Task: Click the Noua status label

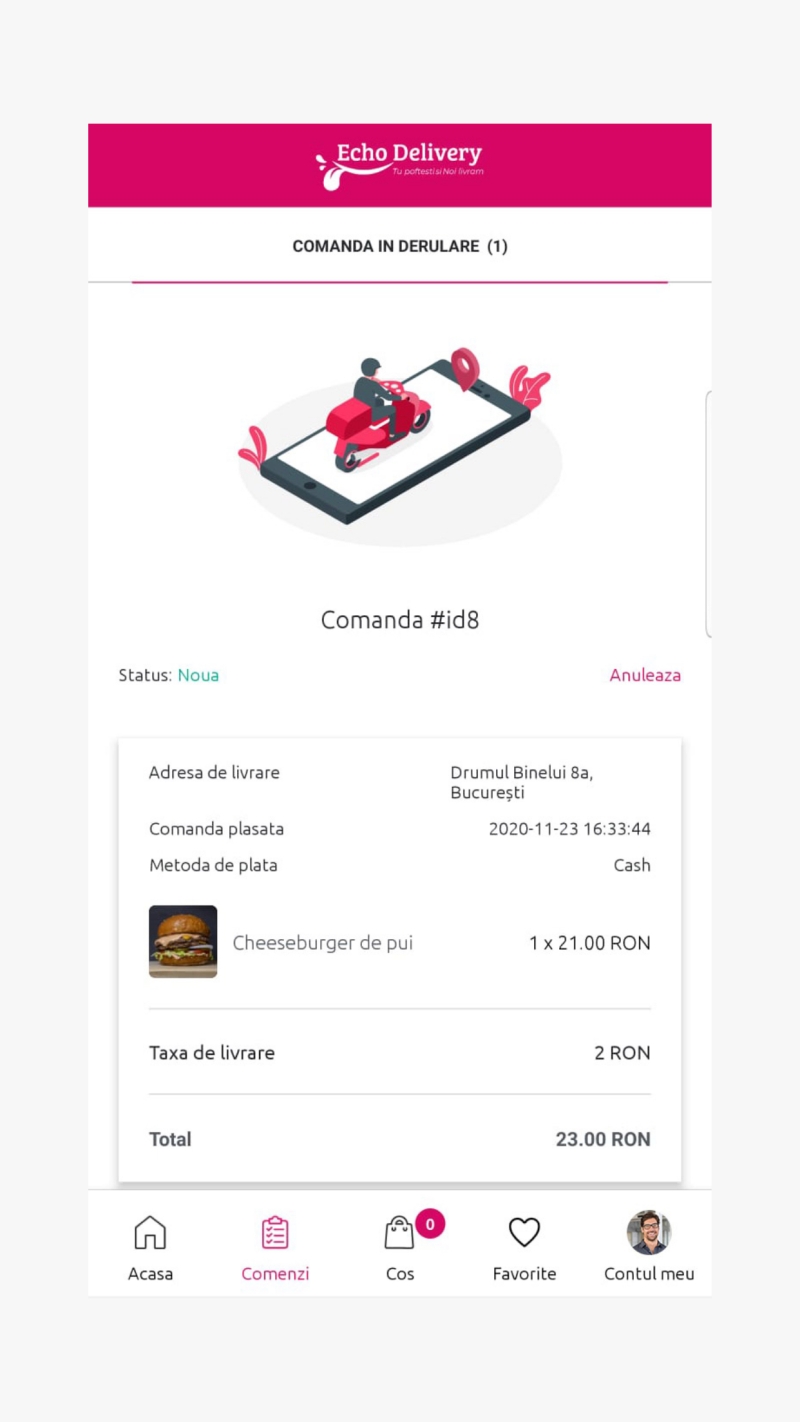Action: pos(198,675)
